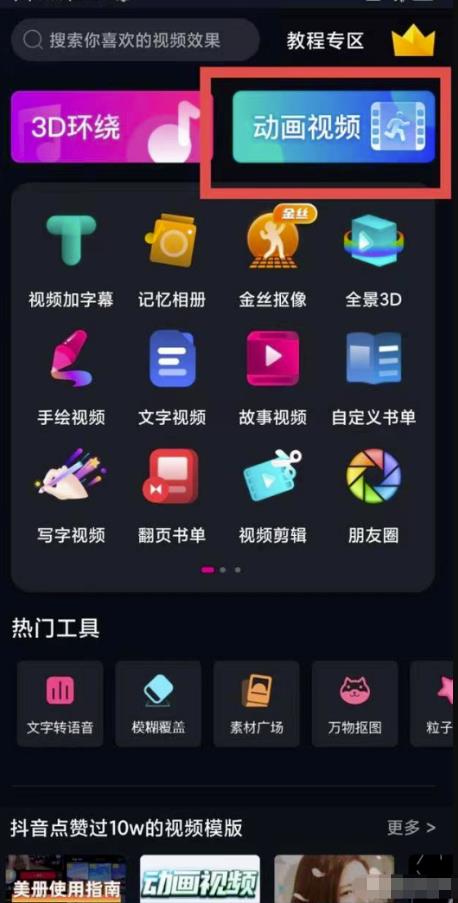Viewport: 458px width, 903px height.
Task: Open 记忆相册
Action: coord(172,261)
